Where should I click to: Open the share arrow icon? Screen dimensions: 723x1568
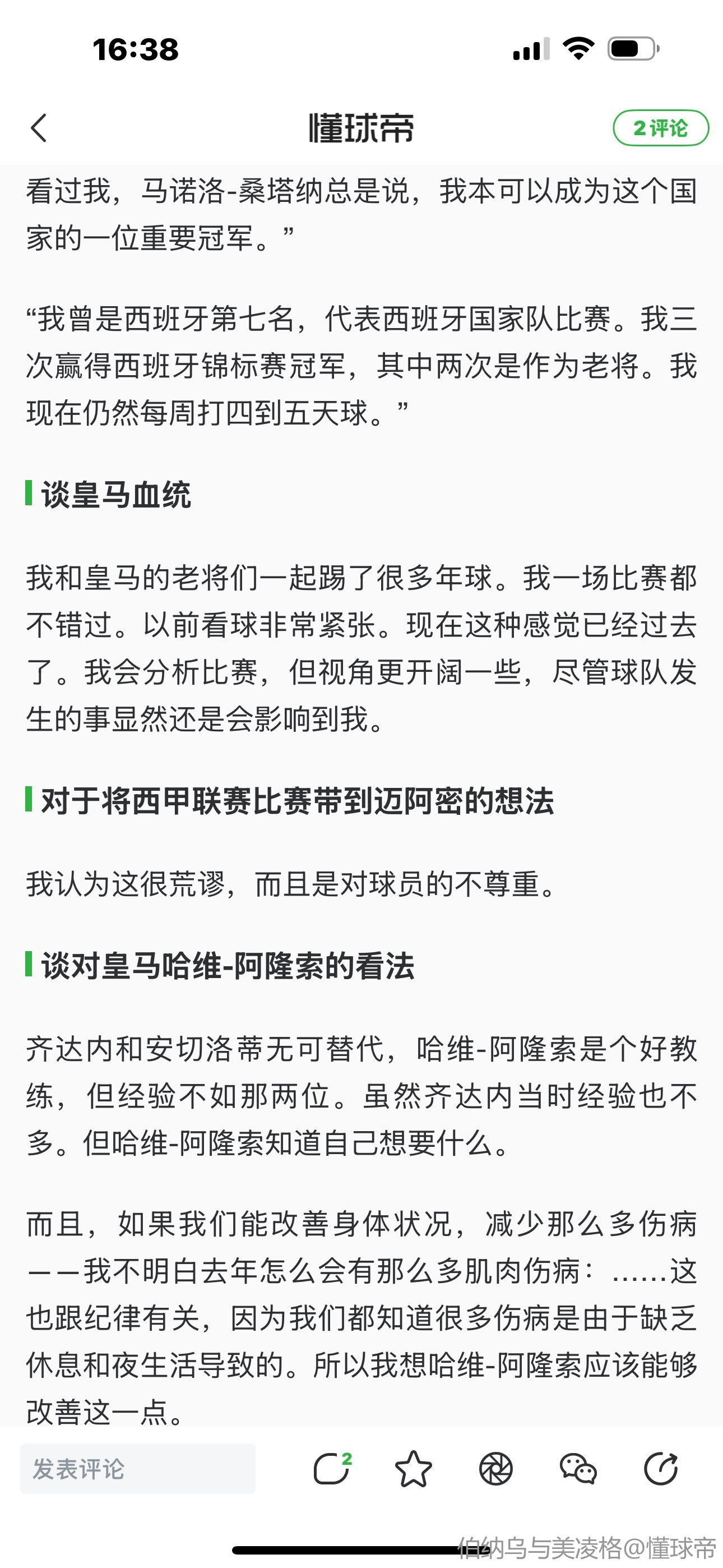click(x=661, y=1469)
